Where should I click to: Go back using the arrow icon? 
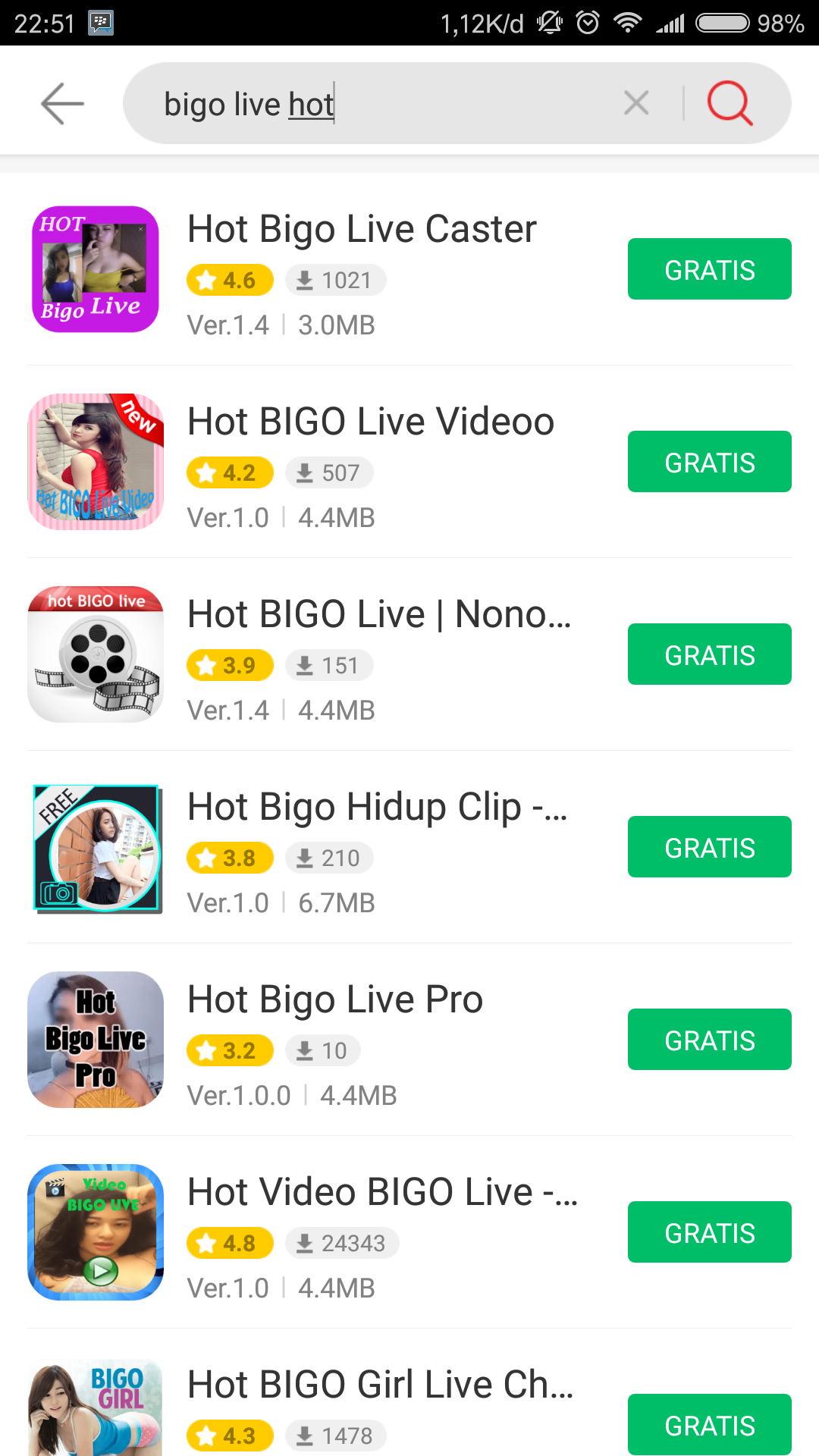tap(62, 103)
